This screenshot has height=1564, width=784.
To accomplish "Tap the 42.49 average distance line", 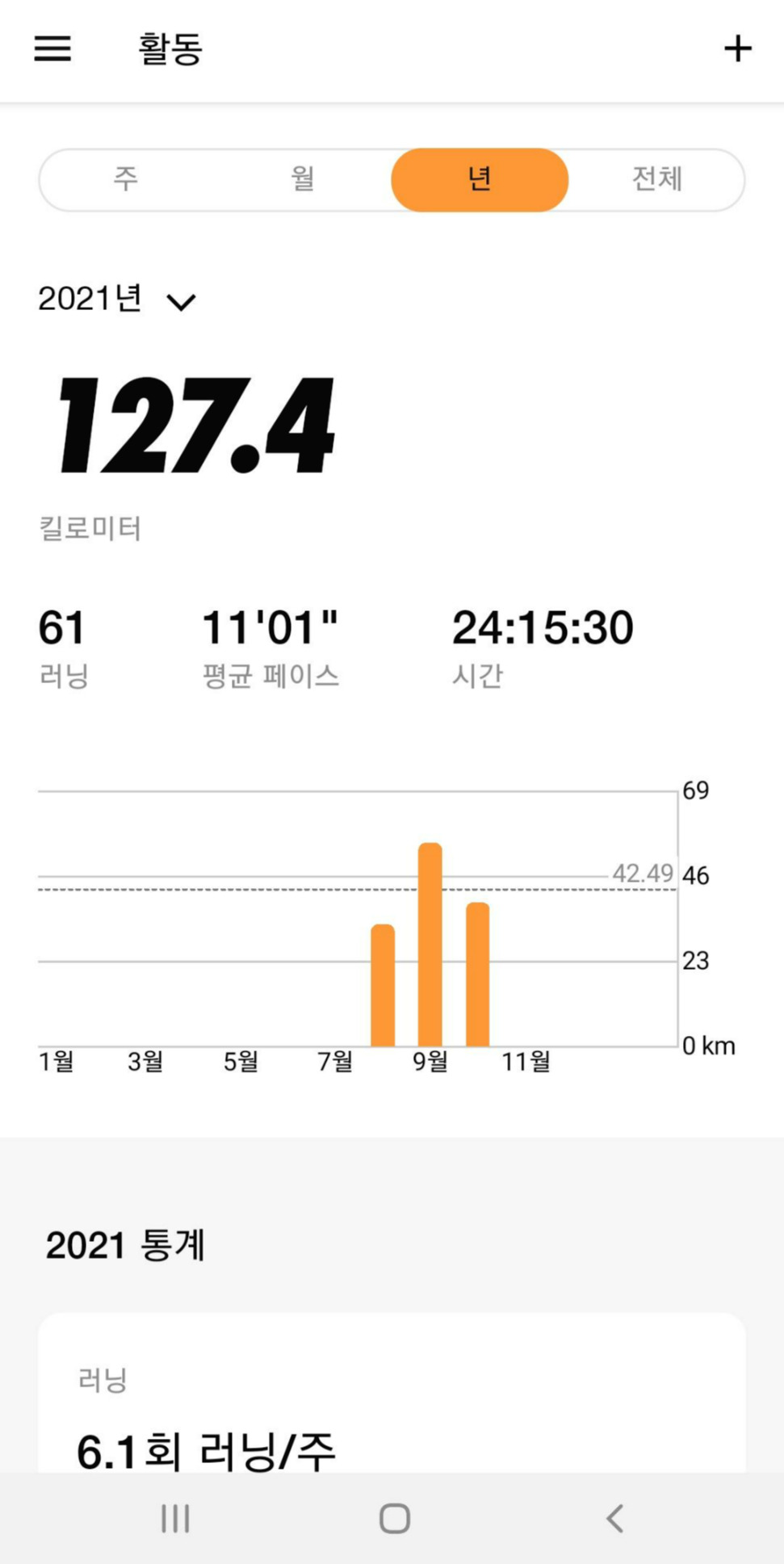I will [643, 874].
